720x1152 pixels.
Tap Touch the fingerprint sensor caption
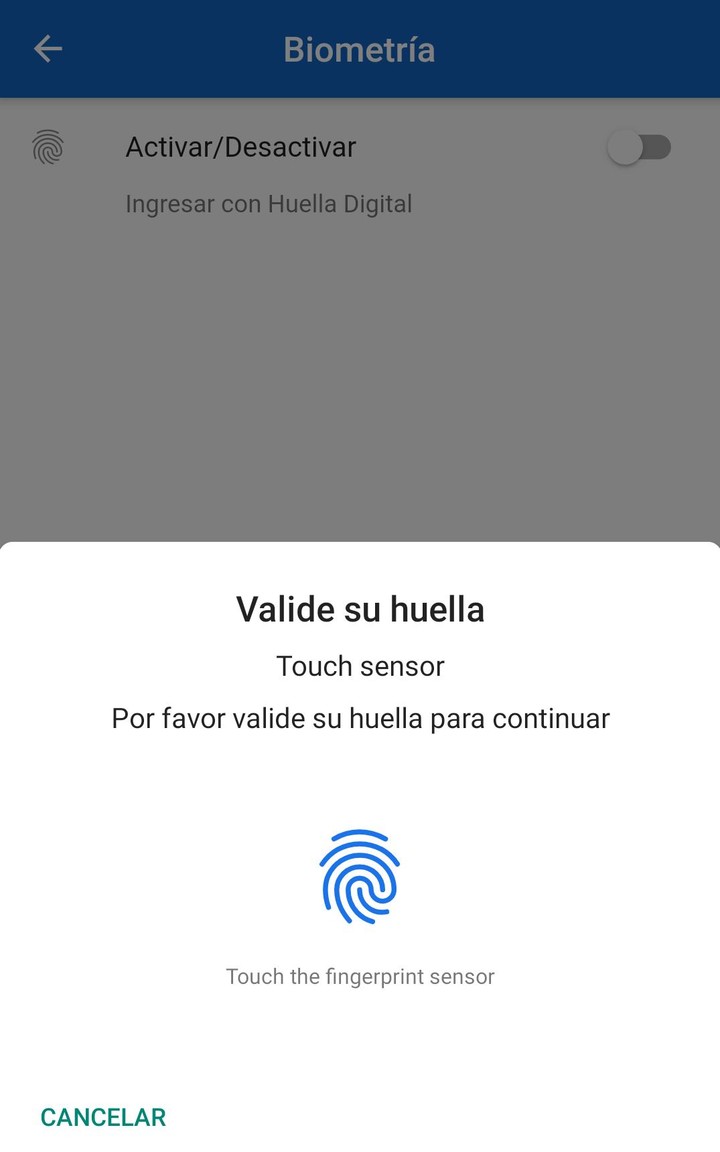coord(360,977)
